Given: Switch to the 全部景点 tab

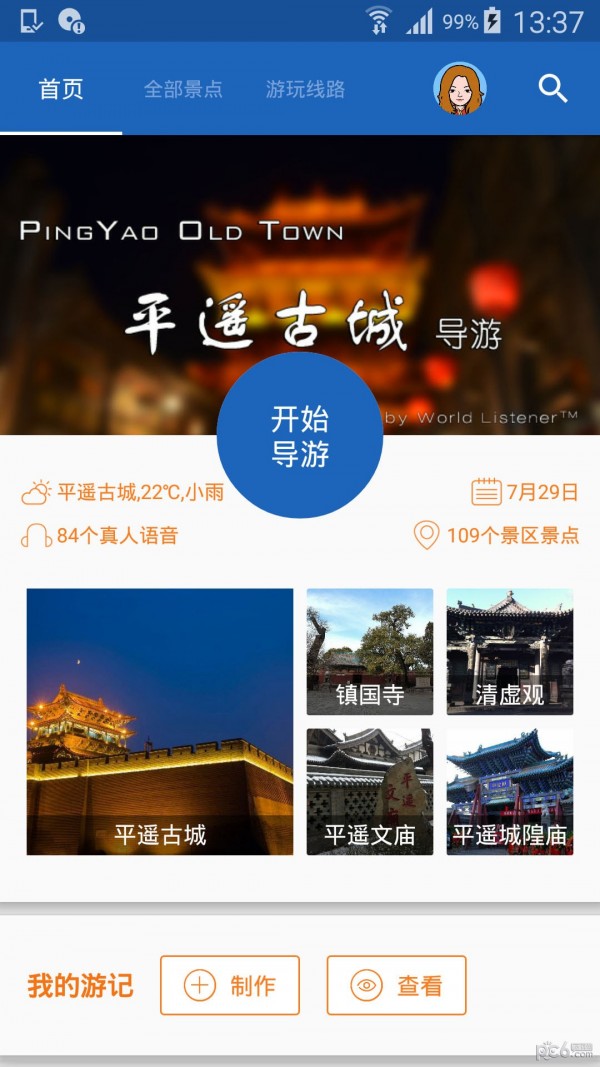Looking at the screenshot, I should 183,89.
